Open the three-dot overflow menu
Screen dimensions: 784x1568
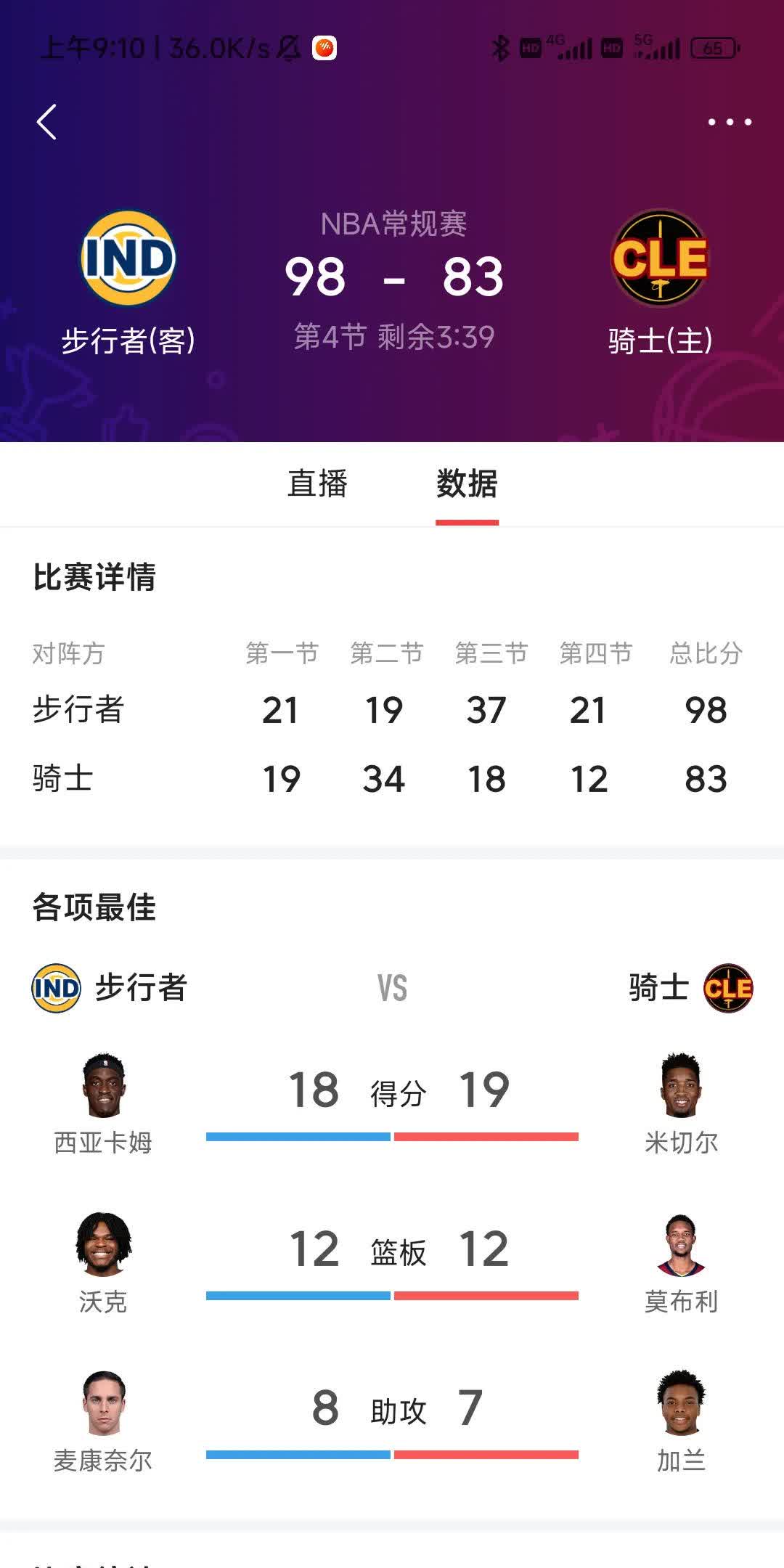coord(730,122)
